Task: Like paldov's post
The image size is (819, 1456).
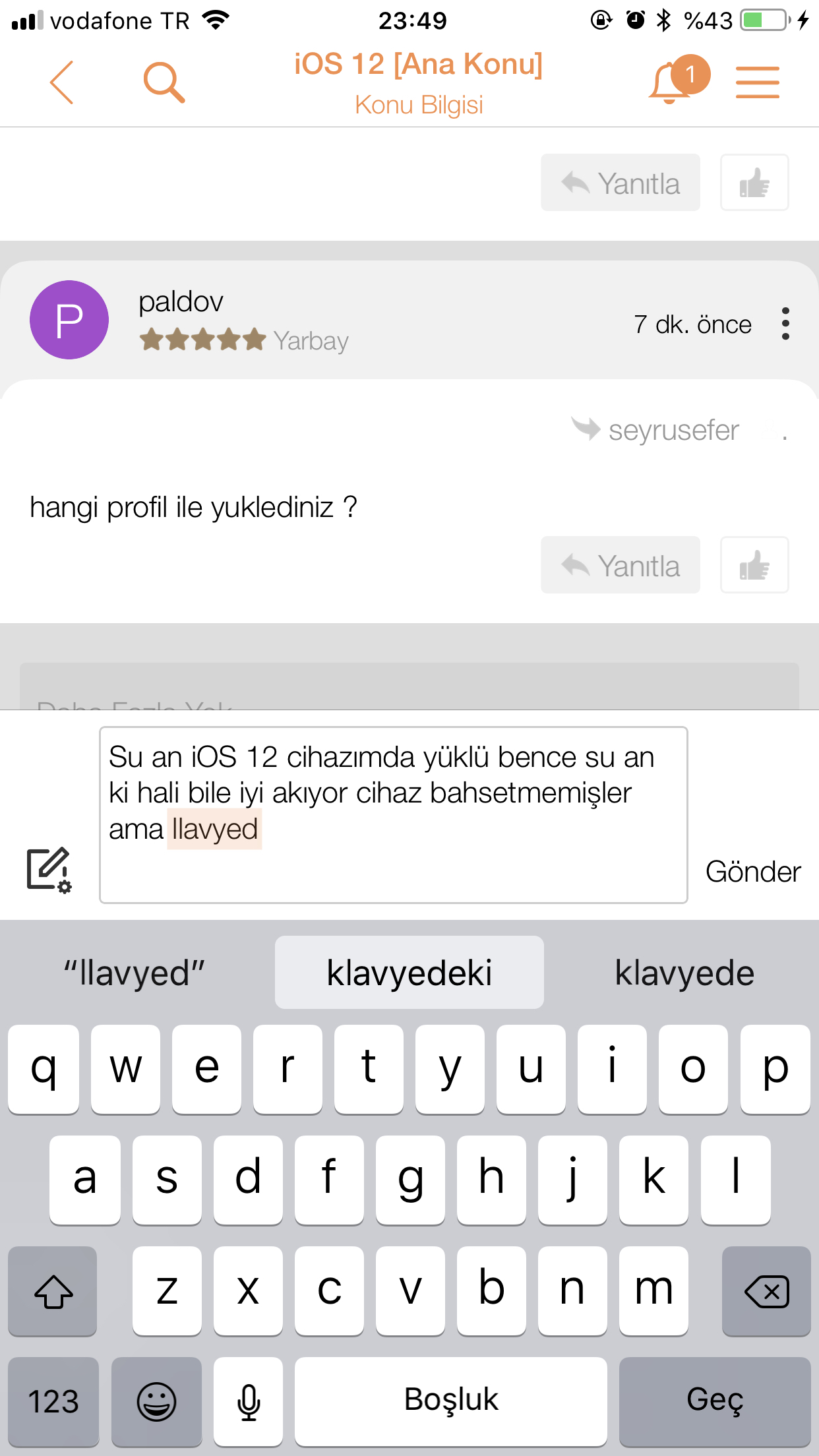Action: [754, 565]
